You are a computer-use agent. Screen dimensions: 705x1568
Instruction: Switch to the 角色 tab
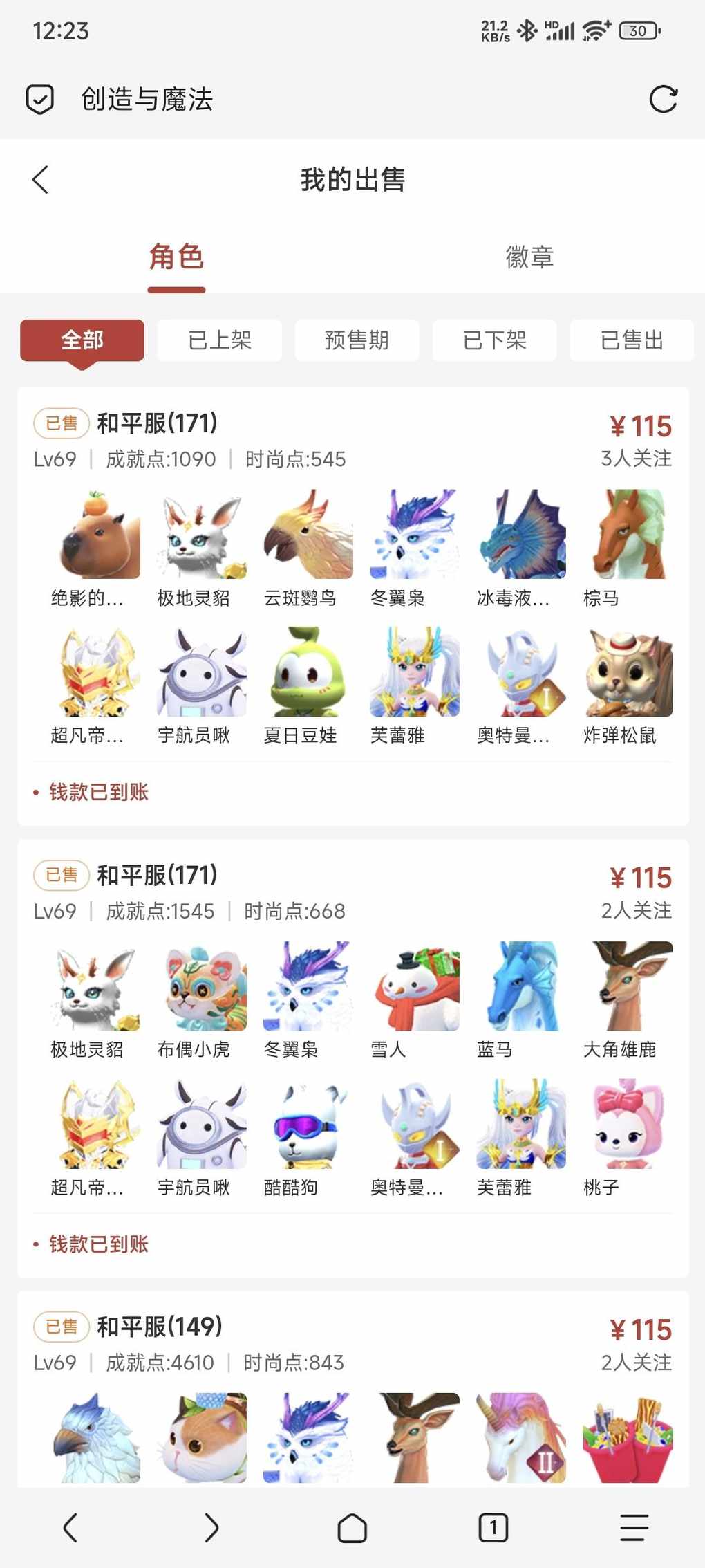click(x=176, y=257)
